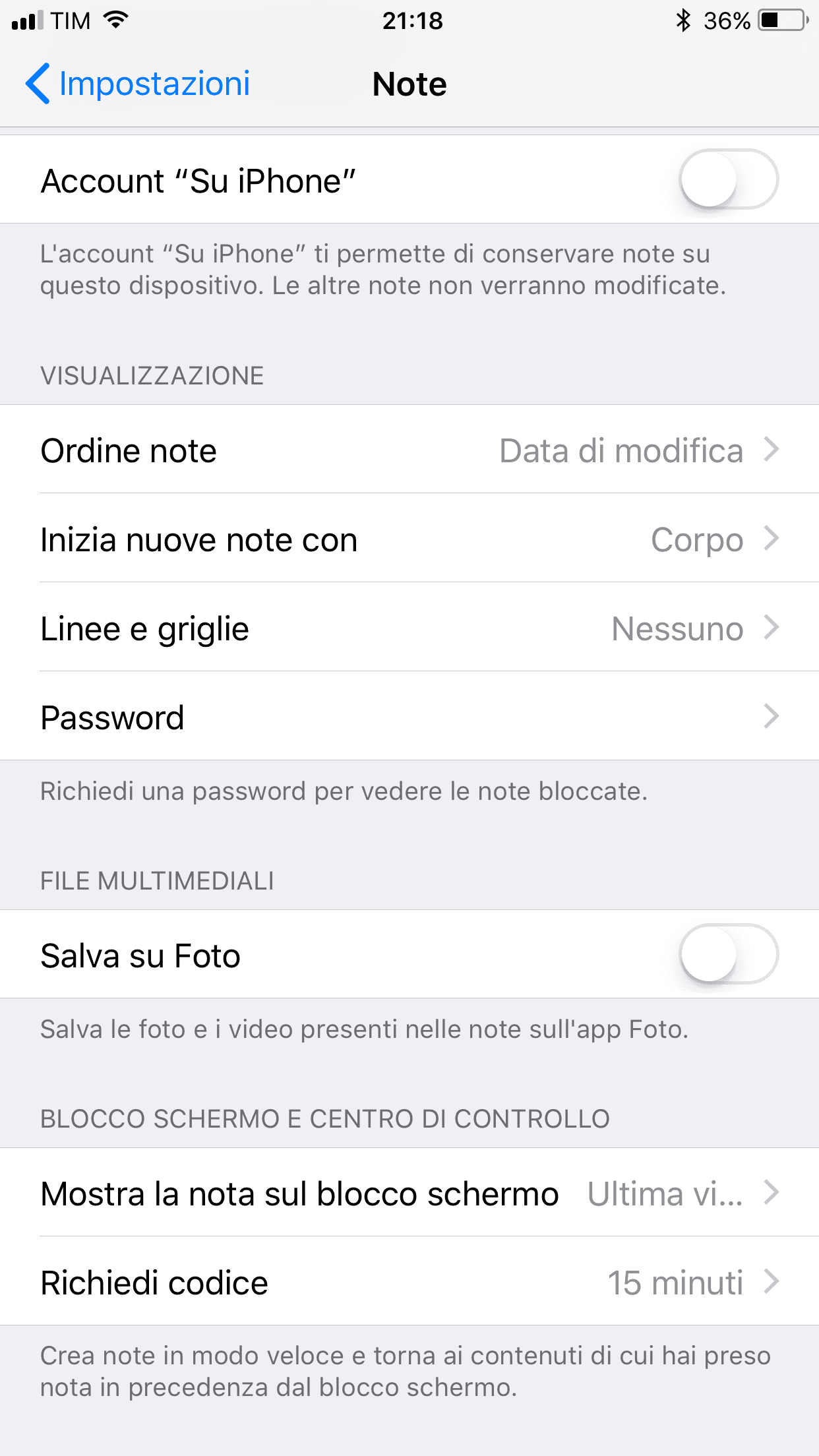
Task: Open Inizia nuove note con option
Action: click(x=409, y=539)
